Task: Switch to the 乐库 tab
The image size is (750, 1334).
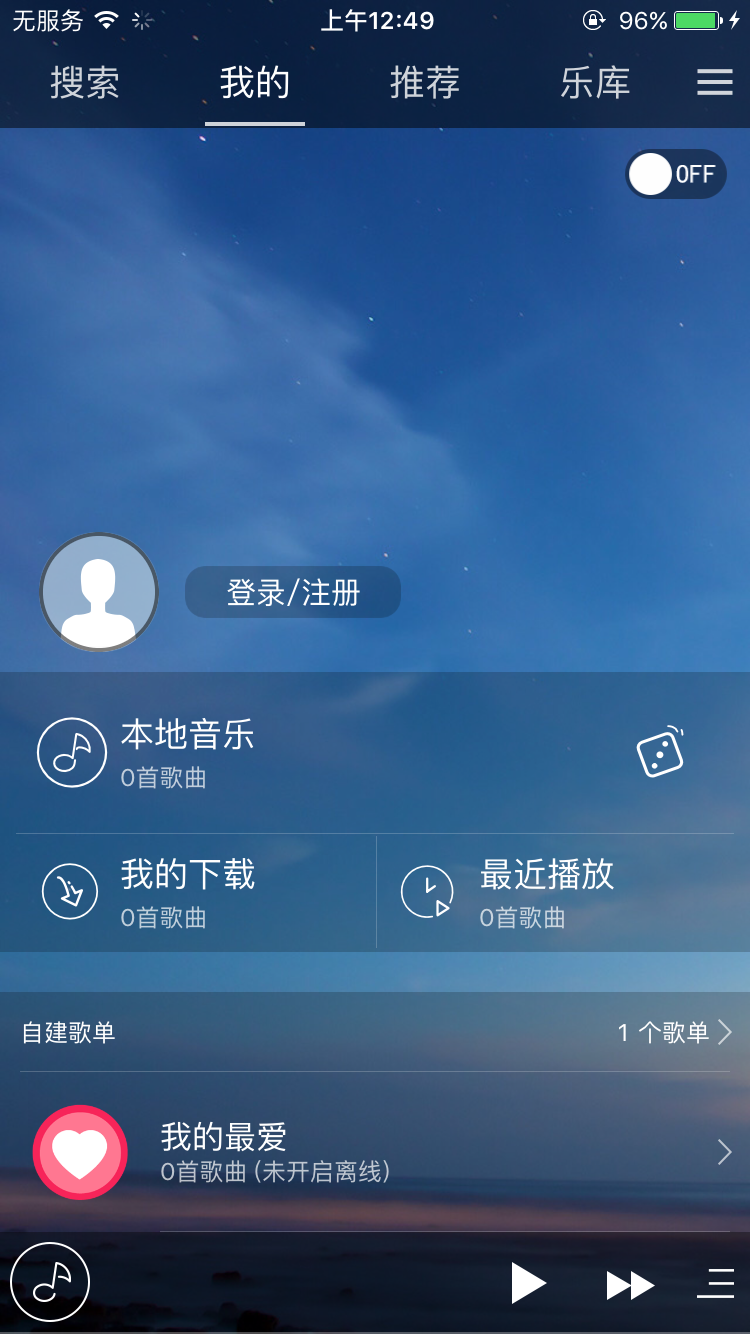Action: (x=595, y=83)
